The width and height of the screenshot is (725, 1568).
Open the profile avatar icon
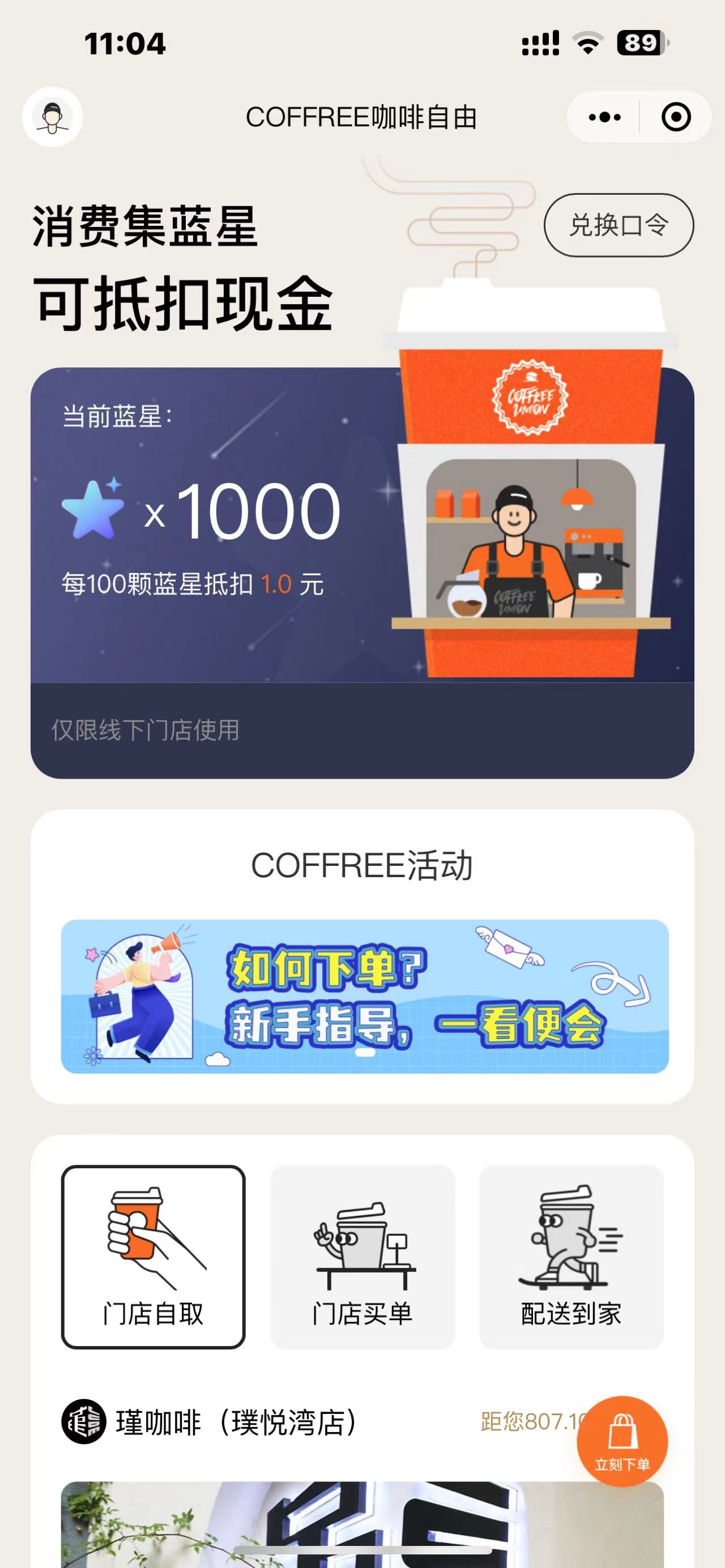pyautogui.click(x=52, y=117)
